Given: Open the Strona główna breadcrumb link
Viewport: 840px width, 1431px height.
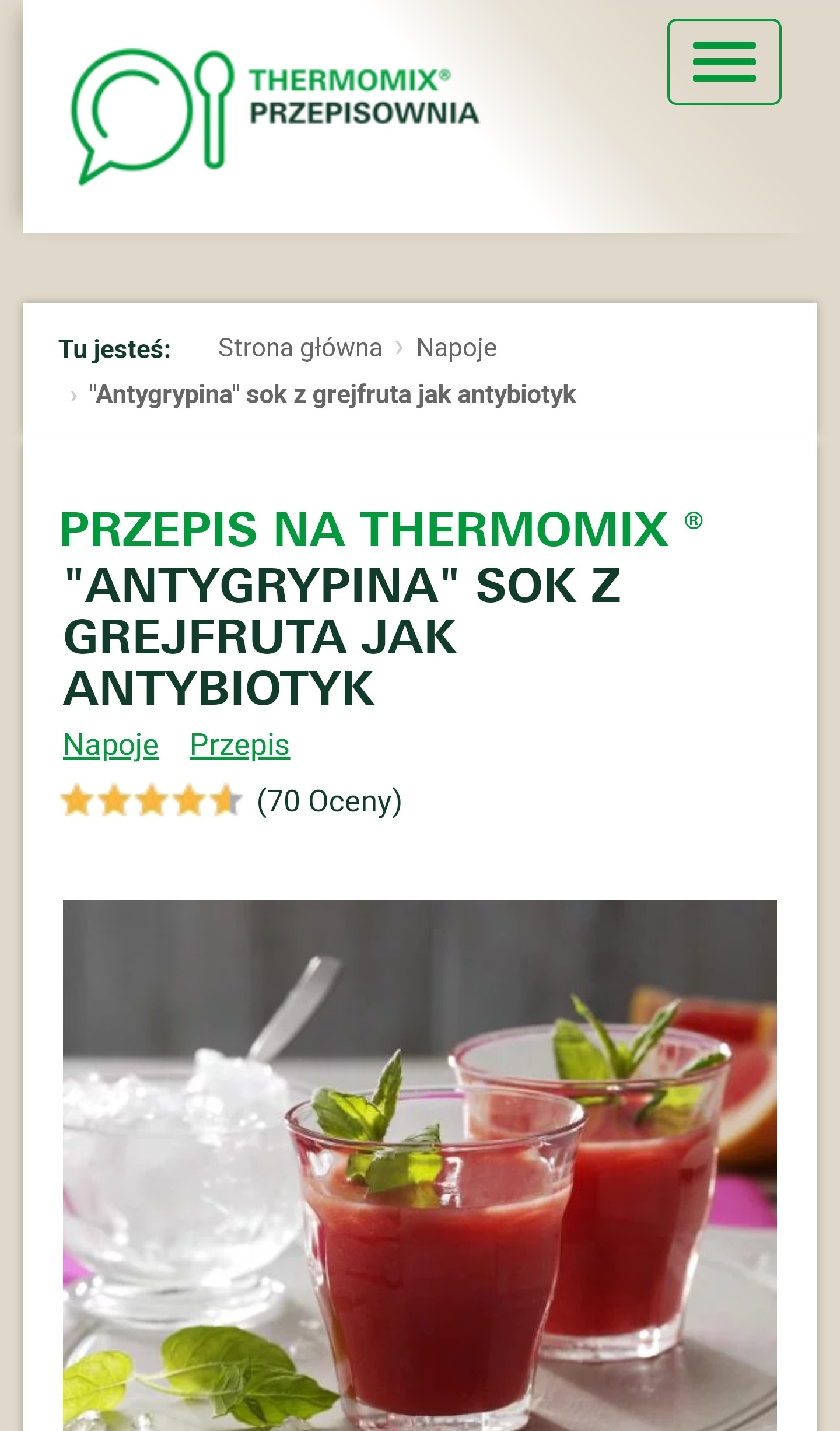Looking at the screenshot, I should 300,348.
